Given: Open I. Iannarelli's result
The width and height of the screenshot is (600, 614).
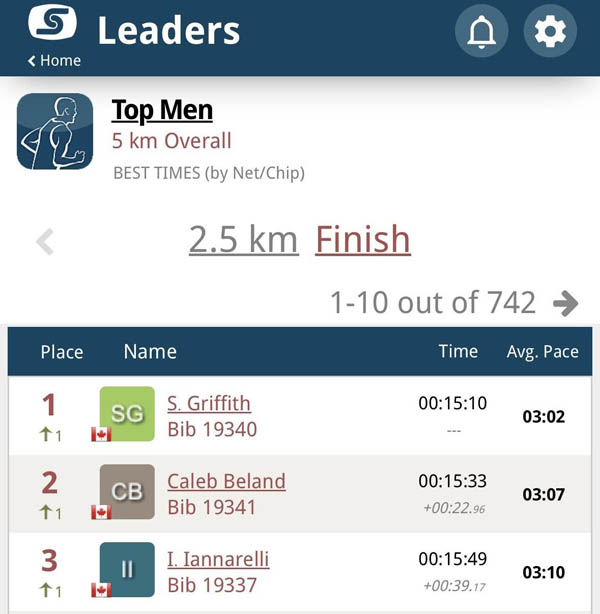Looking at the screenshot, I should 218,559.
